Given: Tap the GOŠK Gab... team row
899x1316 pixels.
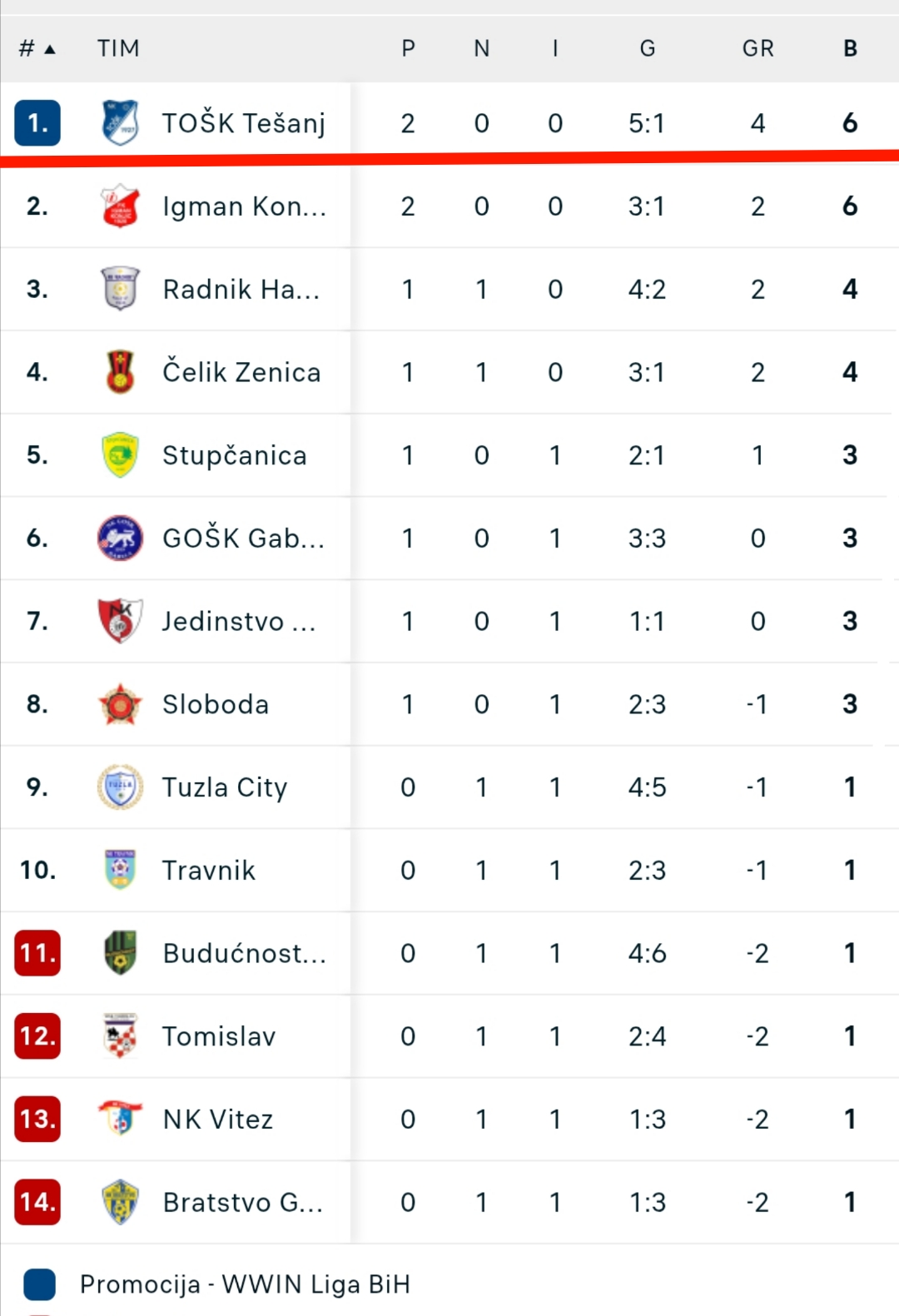Looking at the screenshot, I should tap(242, 539).
